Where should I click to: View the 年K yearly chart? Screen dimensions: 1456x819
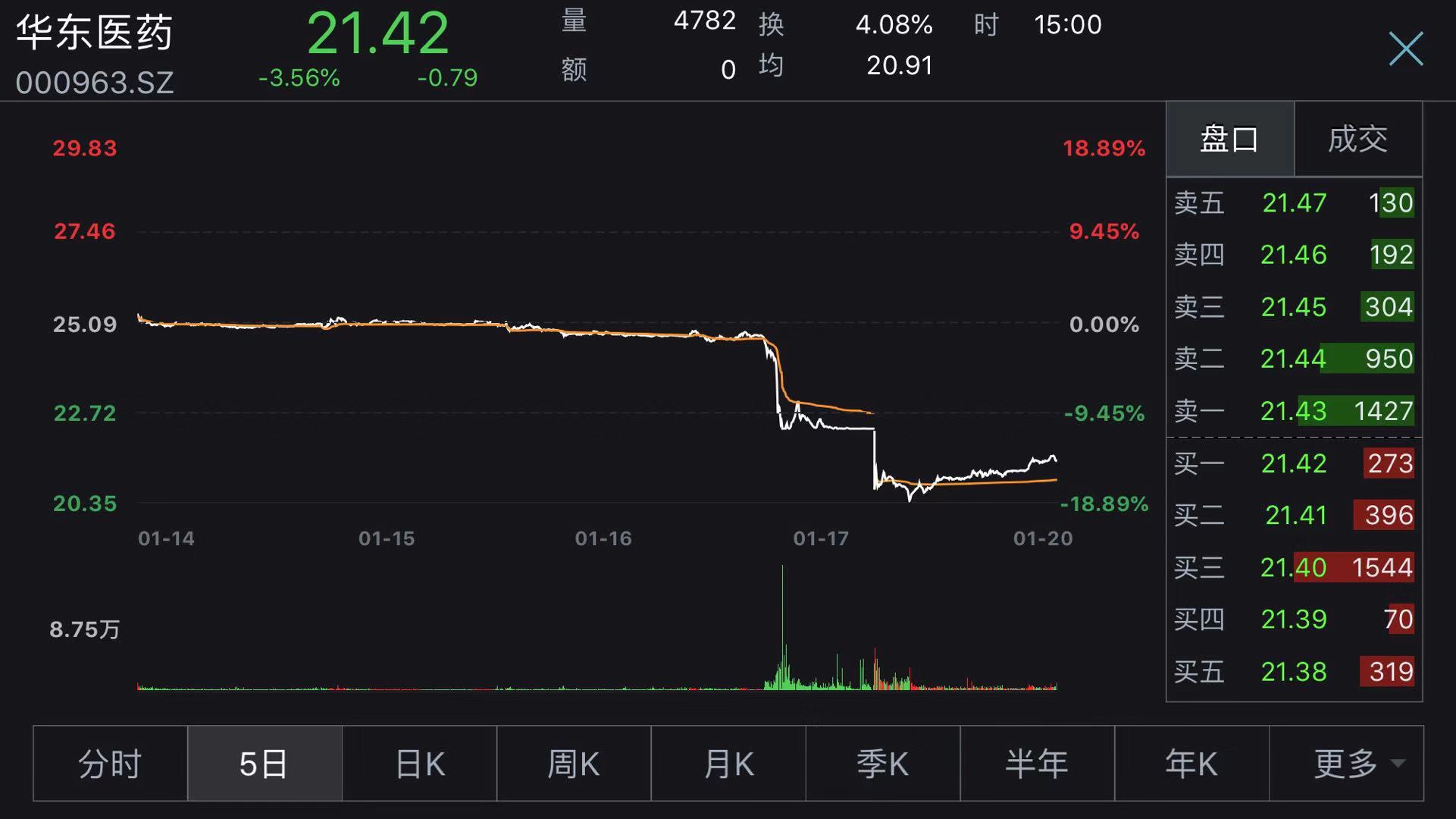(x=1191, y=764)
